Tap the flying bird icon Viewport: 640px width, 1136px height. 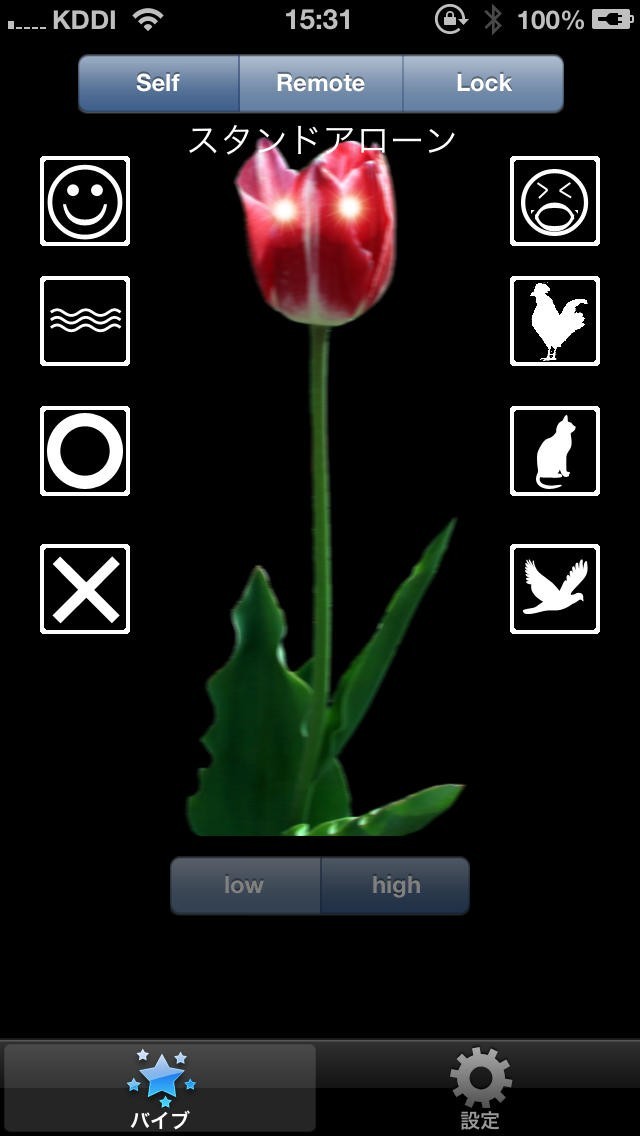coord(555,589)
